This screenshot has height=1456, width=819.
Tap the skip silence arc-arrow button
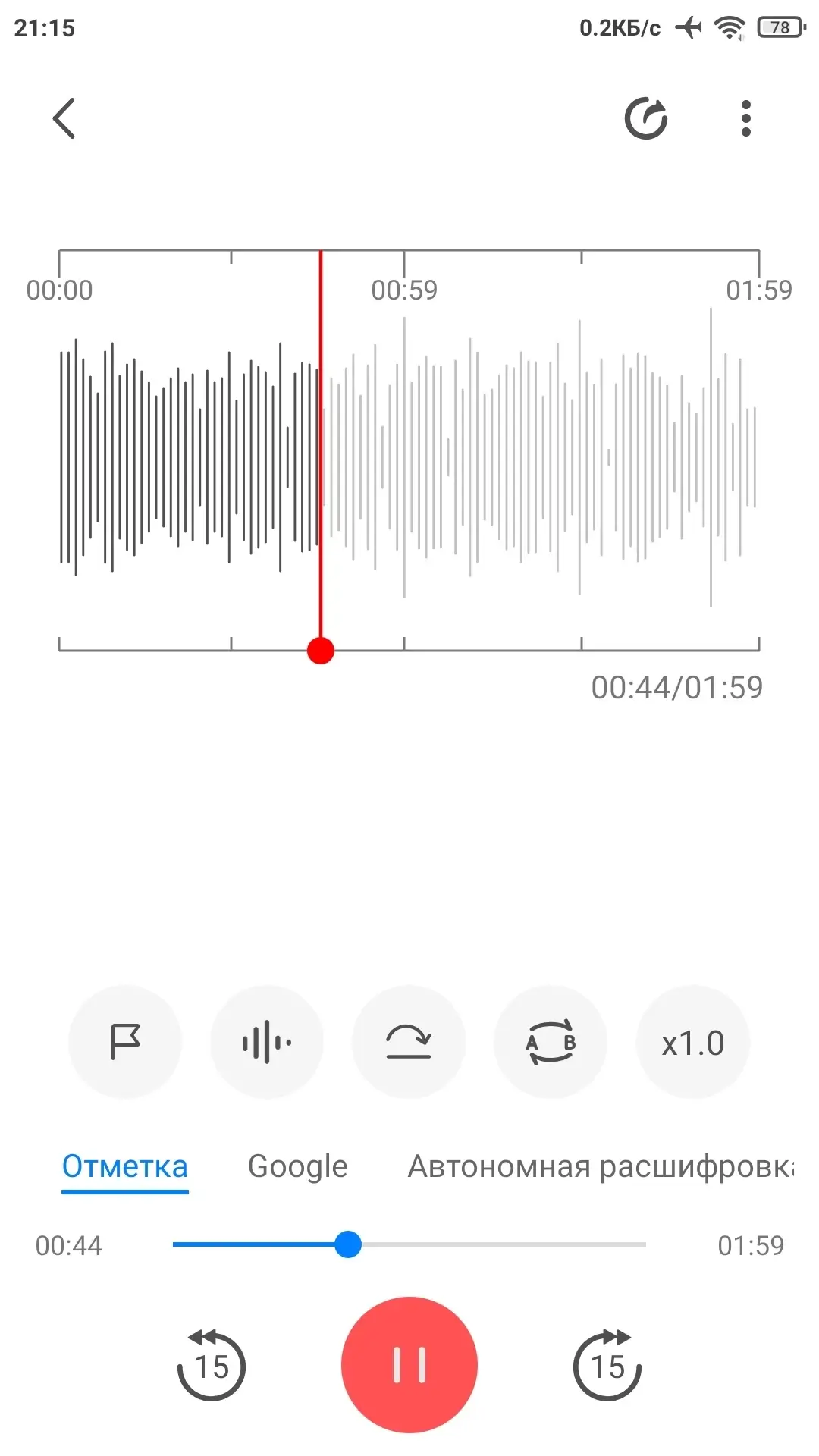tap(409, 1042)
